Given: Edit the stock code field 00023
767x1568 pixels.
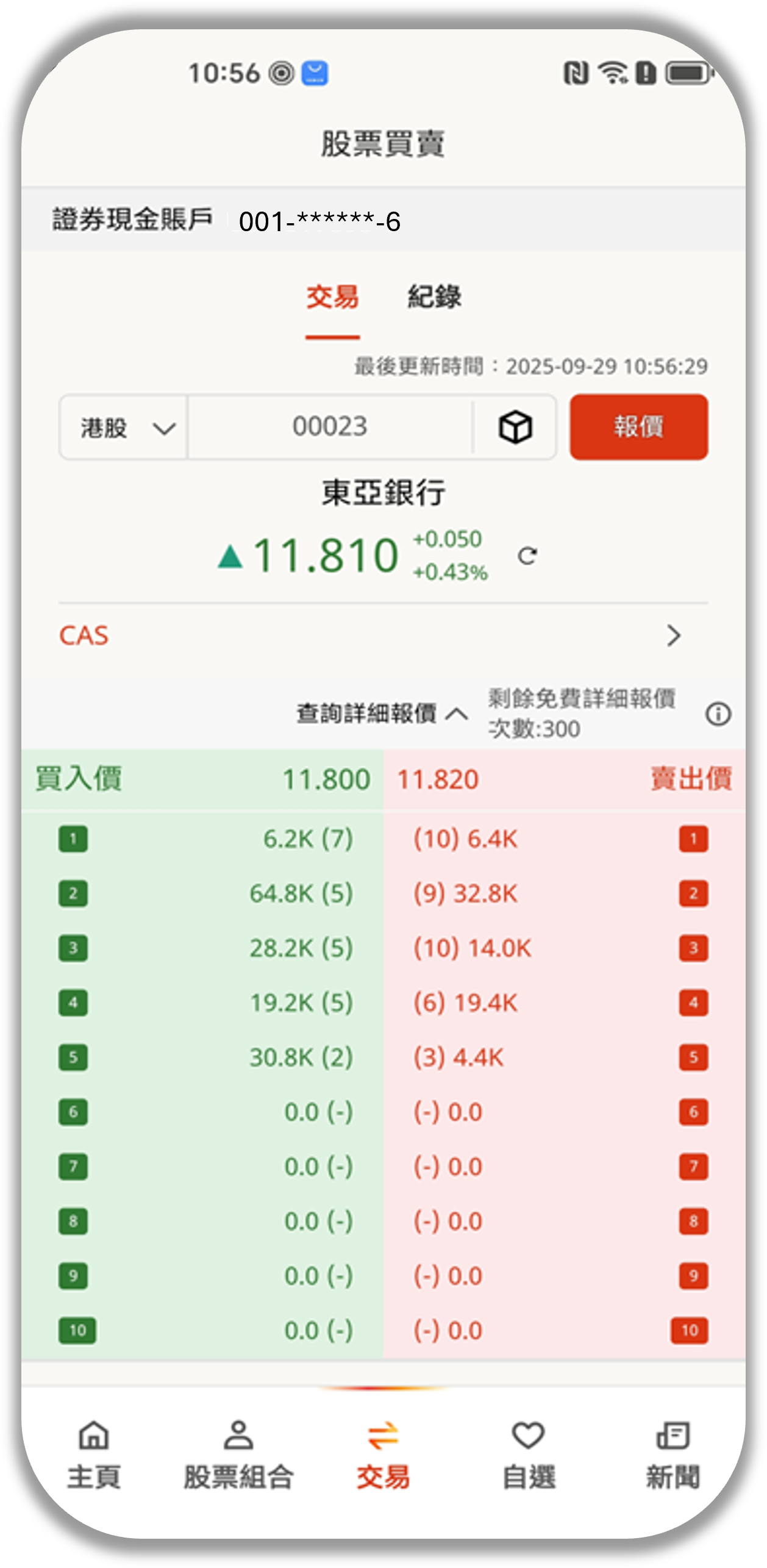Looking at the screenshot, I should [330, 426].
